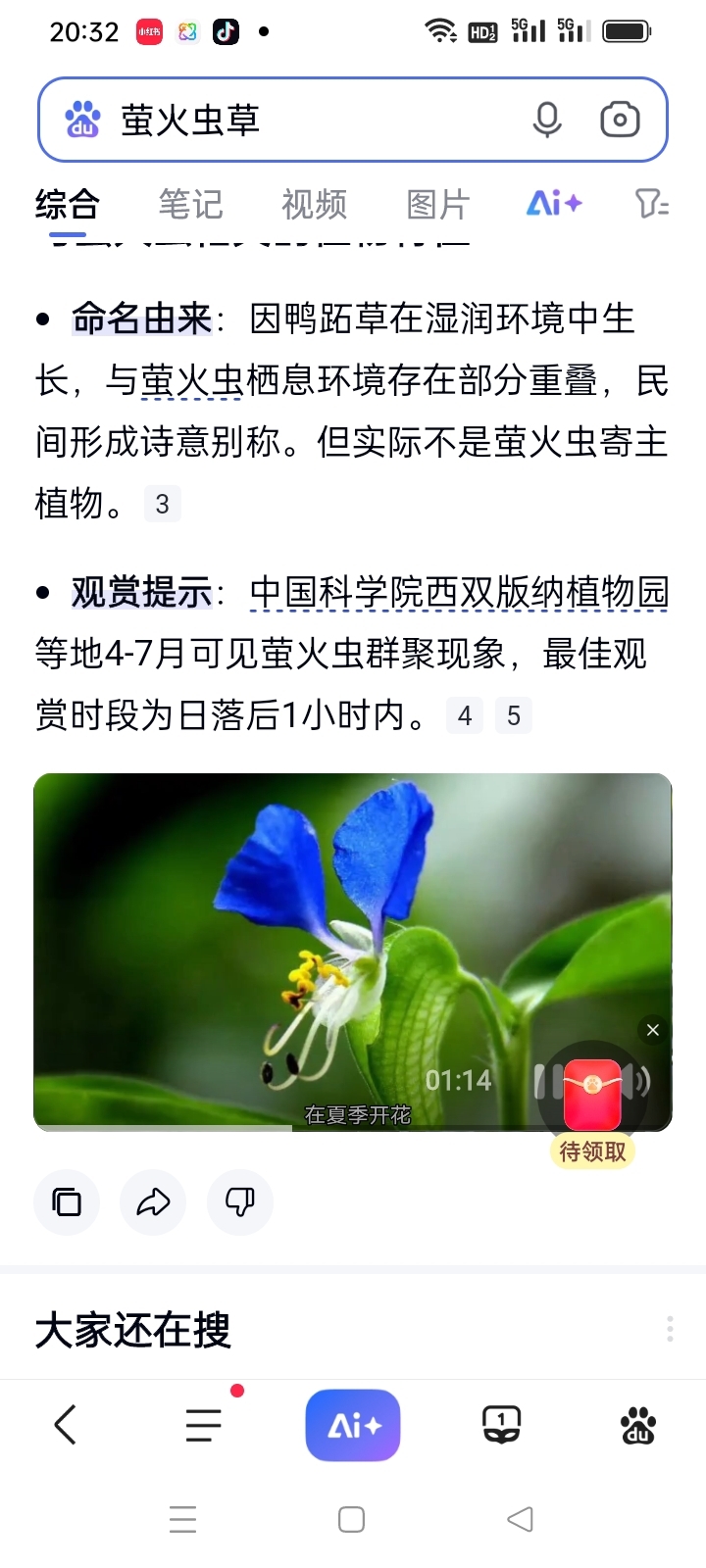
Task: Open the Ai+ results tab
Action: point(554,204)
